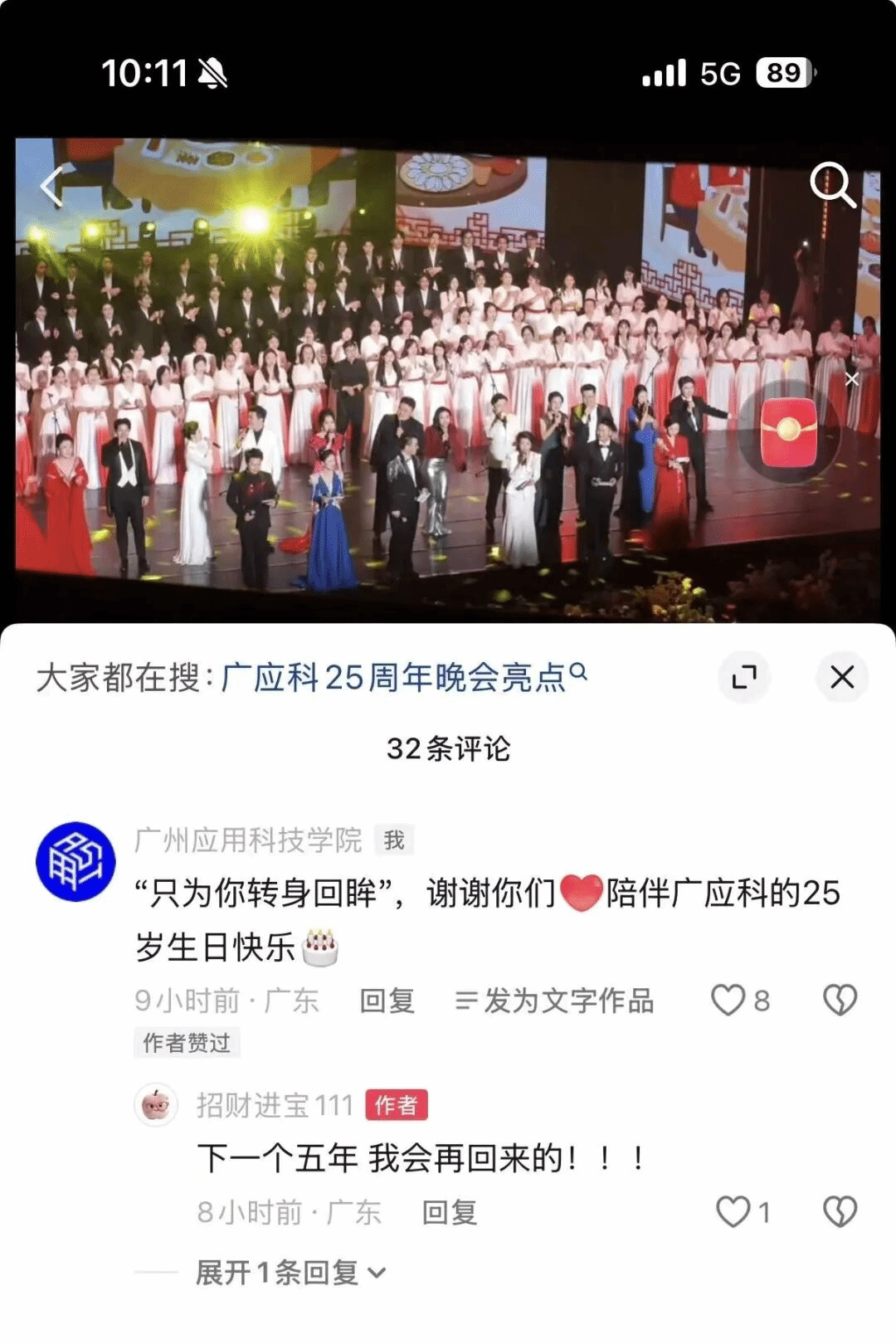The height and width of the screenshot is (1344, 896).
Task: Open the red envelope floating icon
Action: [789, 432]
